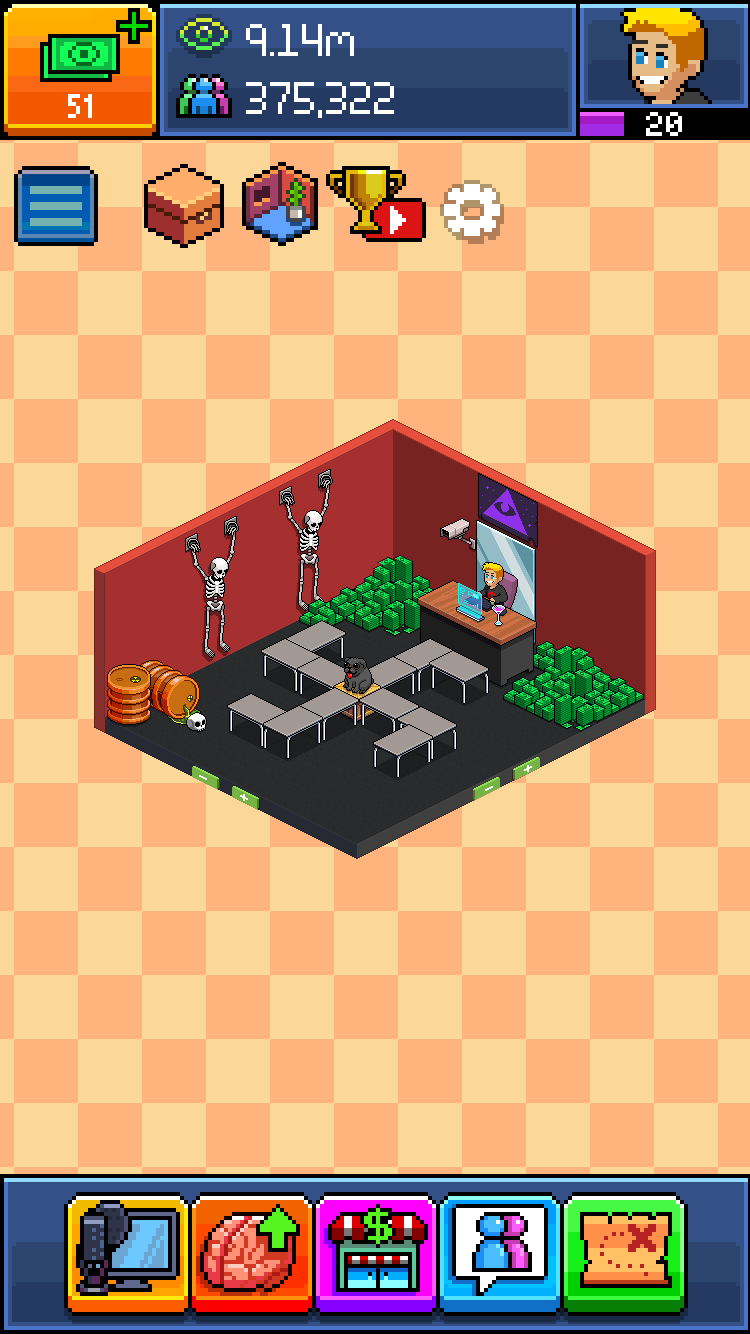
Task: Open the buy bux button
Action: (x=79, y=69)
